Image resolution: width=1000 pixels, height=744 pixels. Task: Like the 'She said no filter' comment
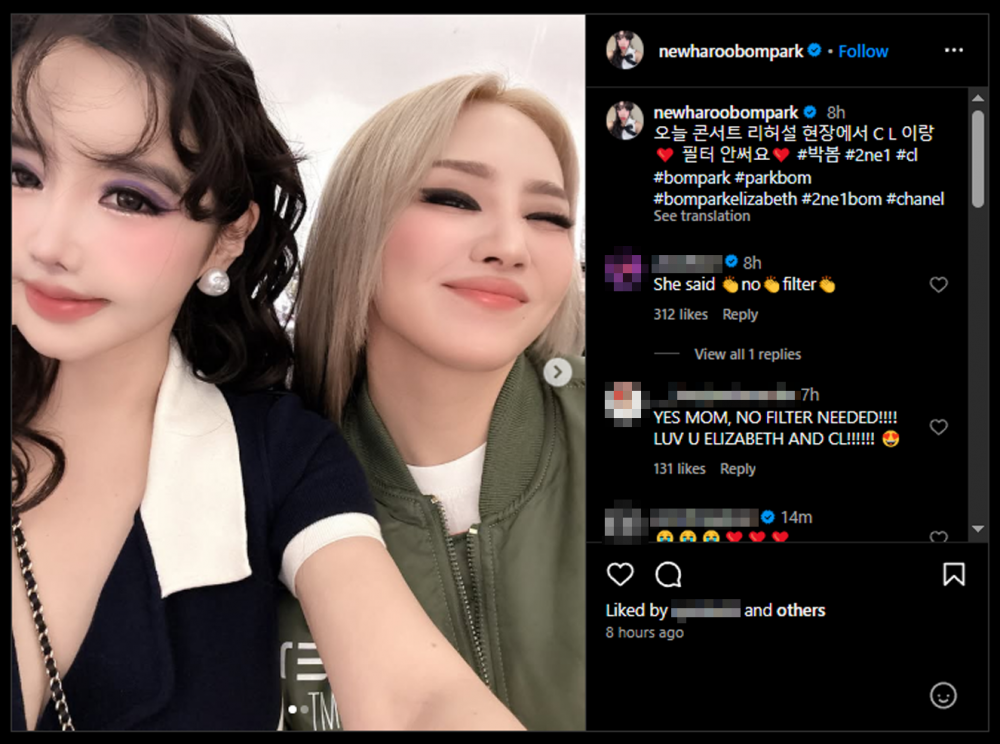click(x=938, y=285)
